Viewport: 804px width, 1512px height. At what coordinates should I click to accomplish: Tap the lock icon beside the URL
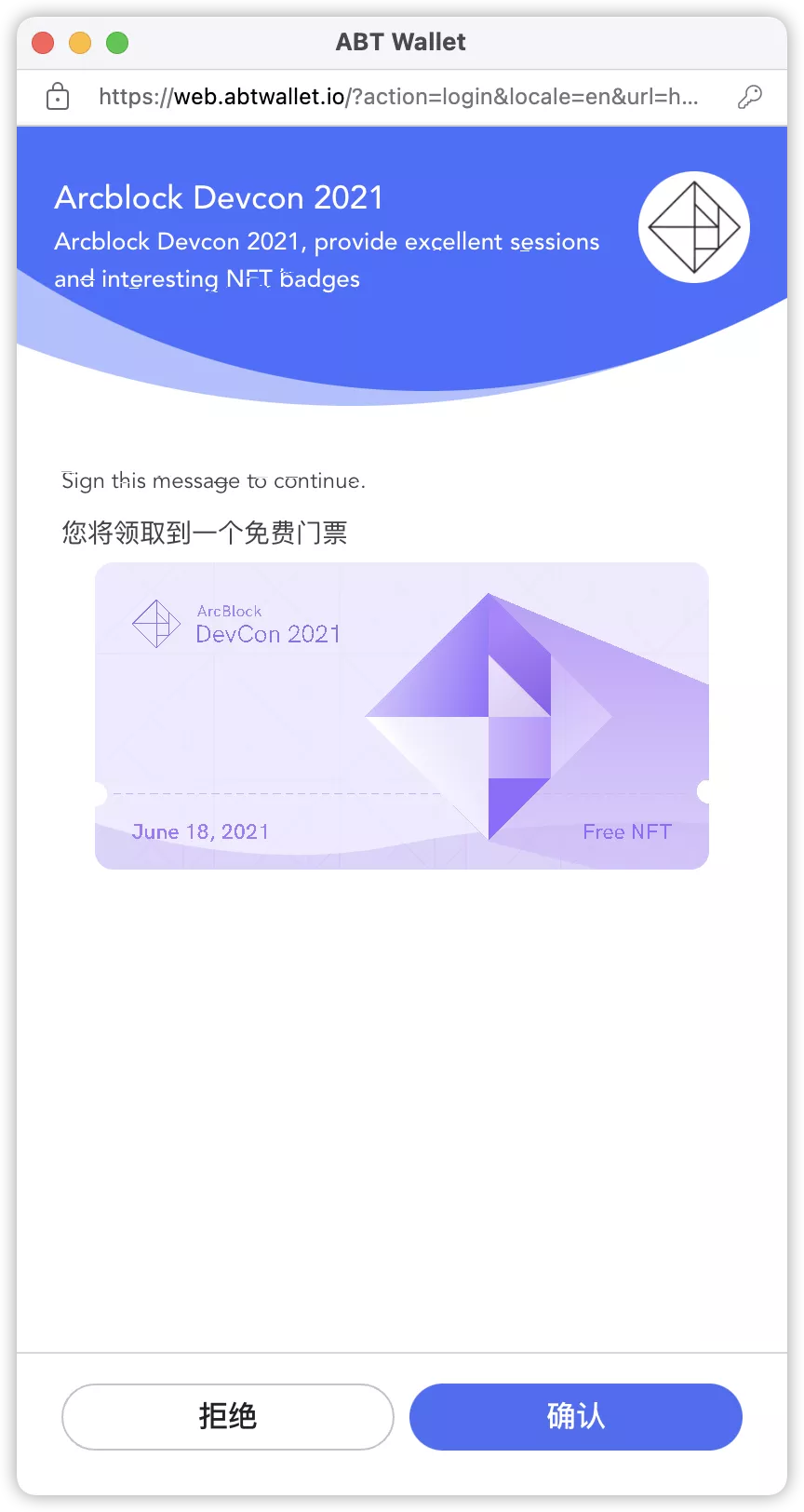[58, 97]
